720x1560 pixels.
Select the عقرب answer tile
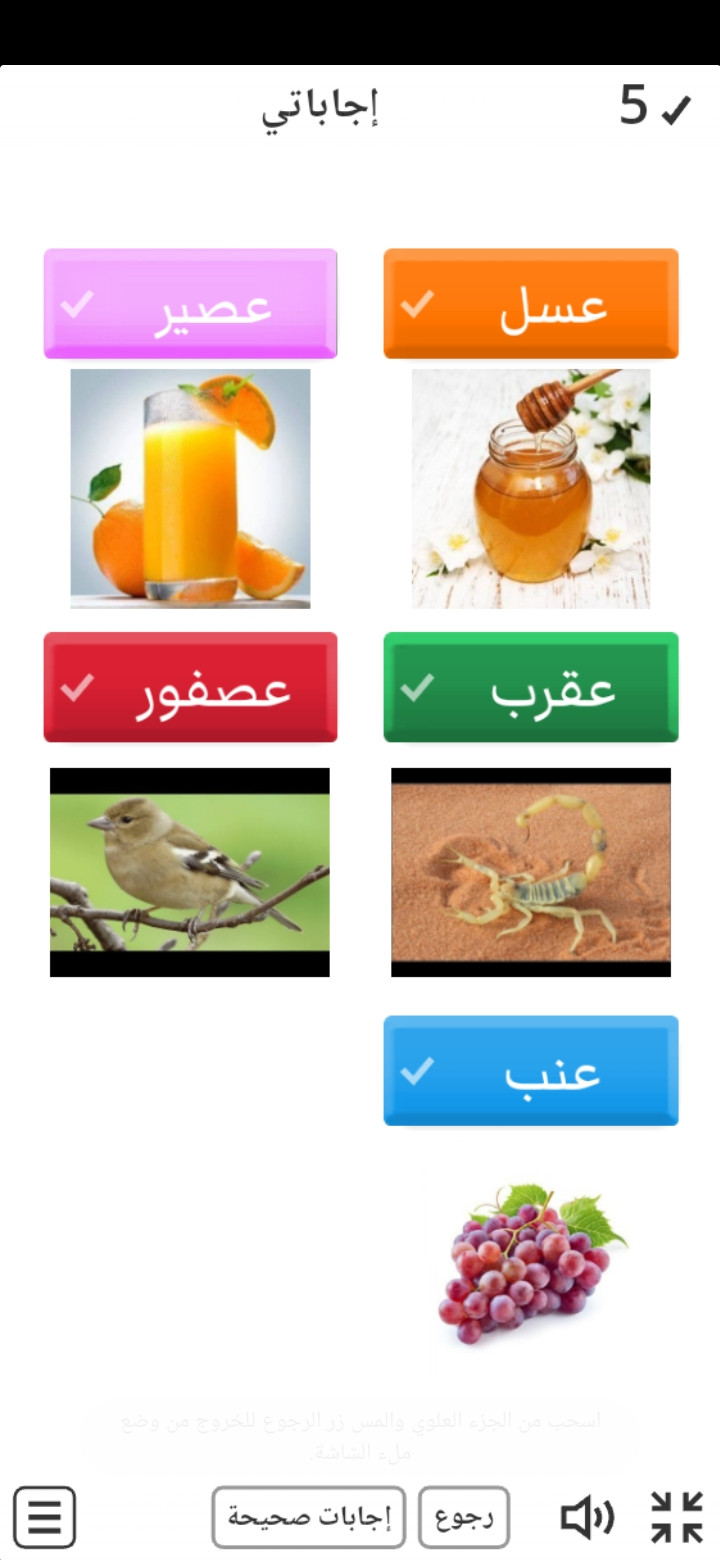(x=531, y=688)
